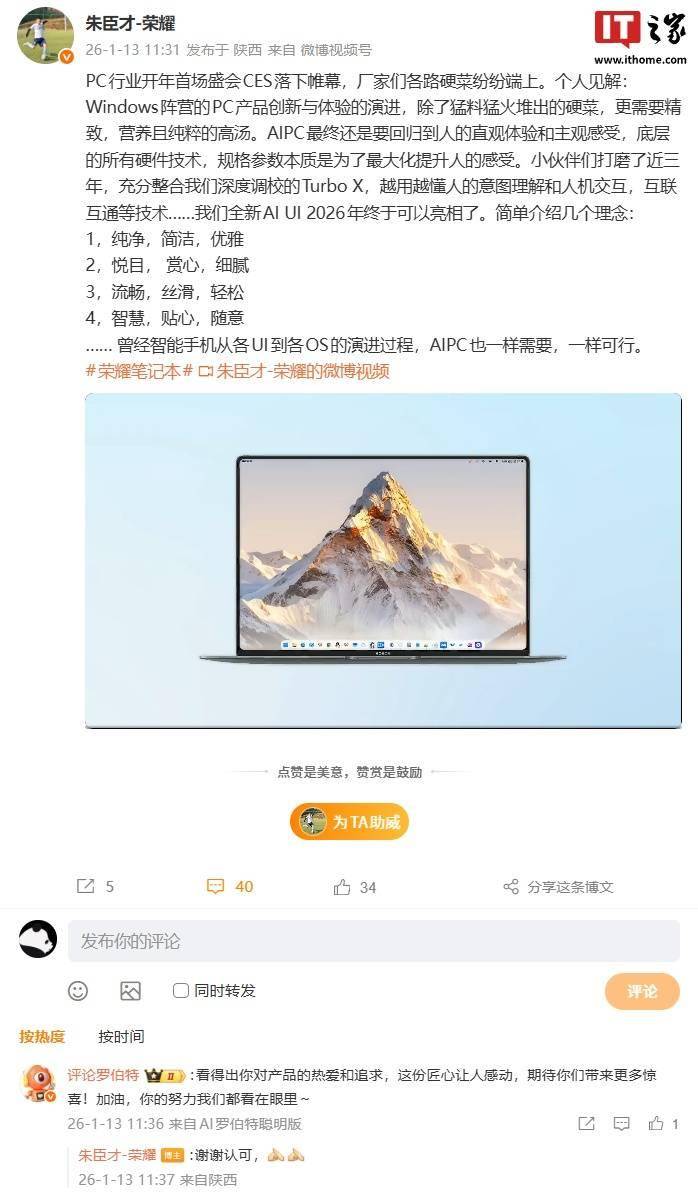Viewport: 698px width, 1195px height.
Task: Tap 分享这条博文 to share
Action: point(558,886)
